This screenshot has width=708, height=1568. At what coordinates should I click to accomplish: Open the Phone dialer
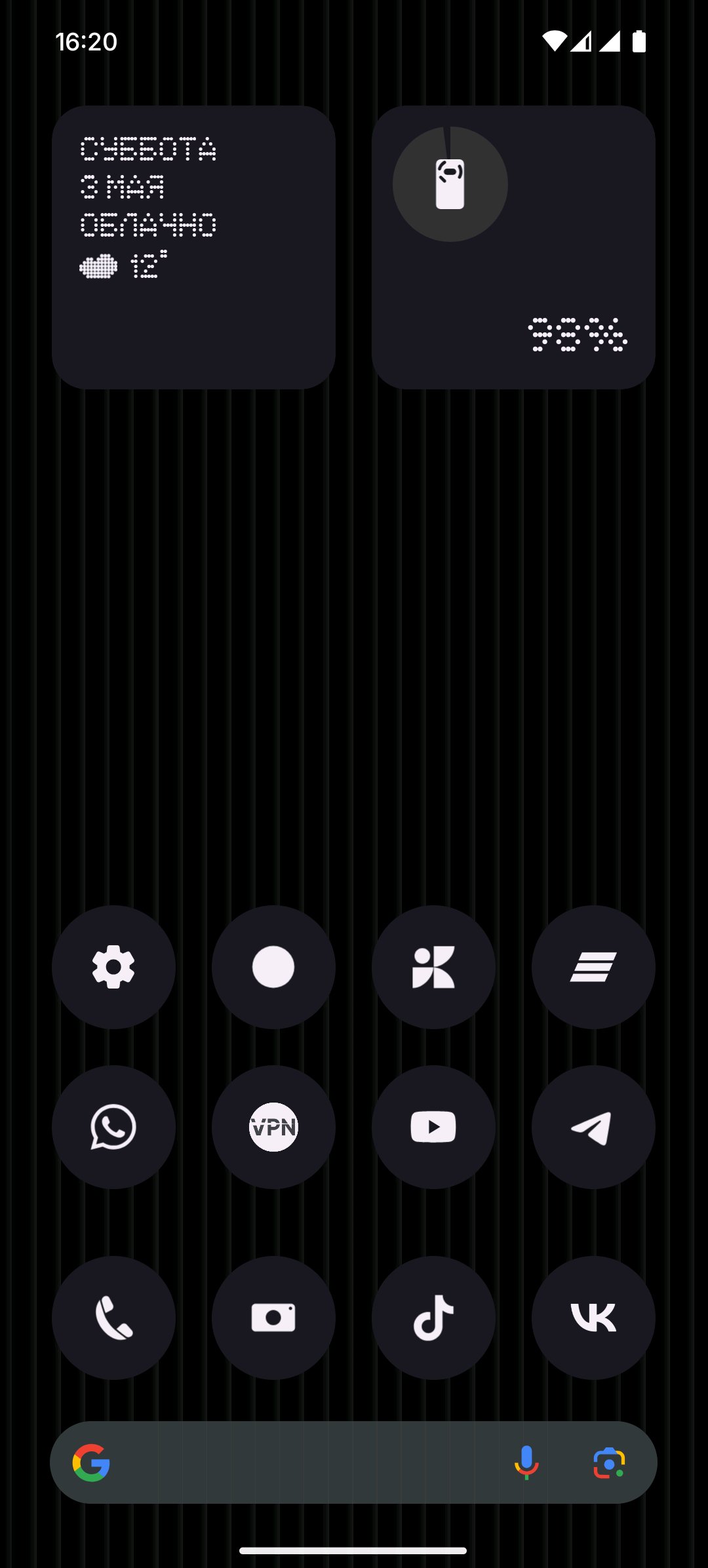pyautogui.click(x=113, y=1318)
